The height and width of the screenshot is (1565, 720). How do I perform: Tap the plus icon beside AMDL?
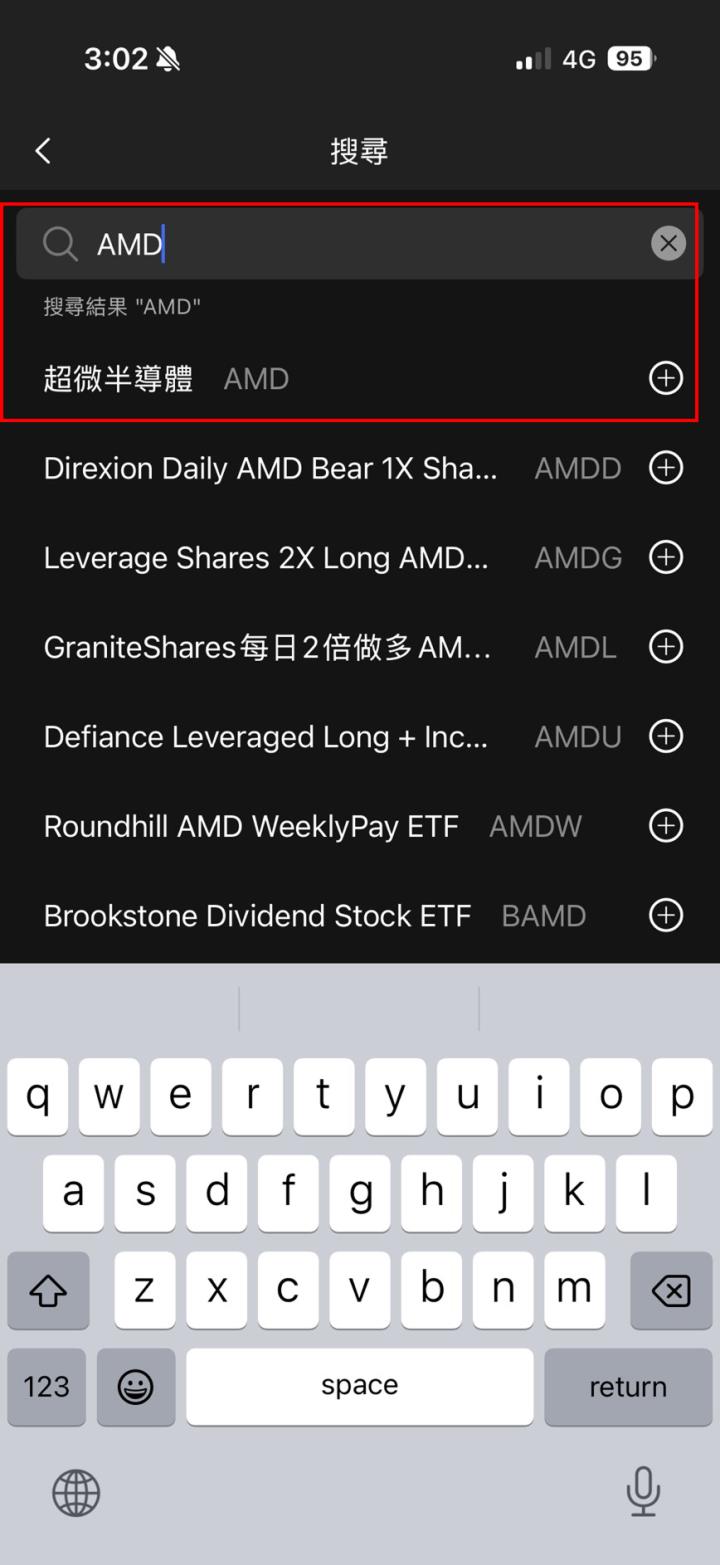(x=665, y=646)
